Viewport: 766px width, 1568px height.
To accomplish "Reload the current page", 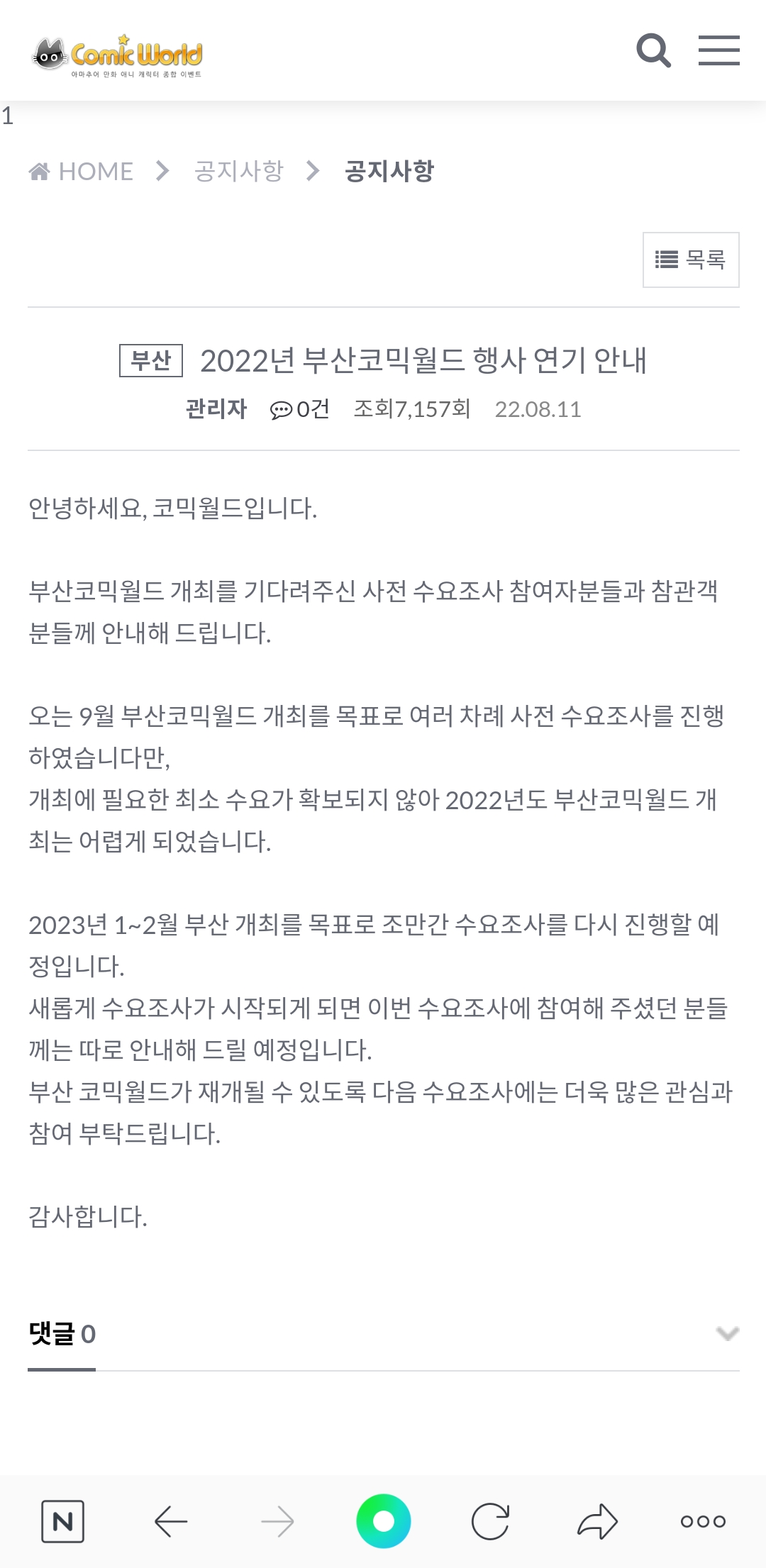I will tap(490, 1521).
